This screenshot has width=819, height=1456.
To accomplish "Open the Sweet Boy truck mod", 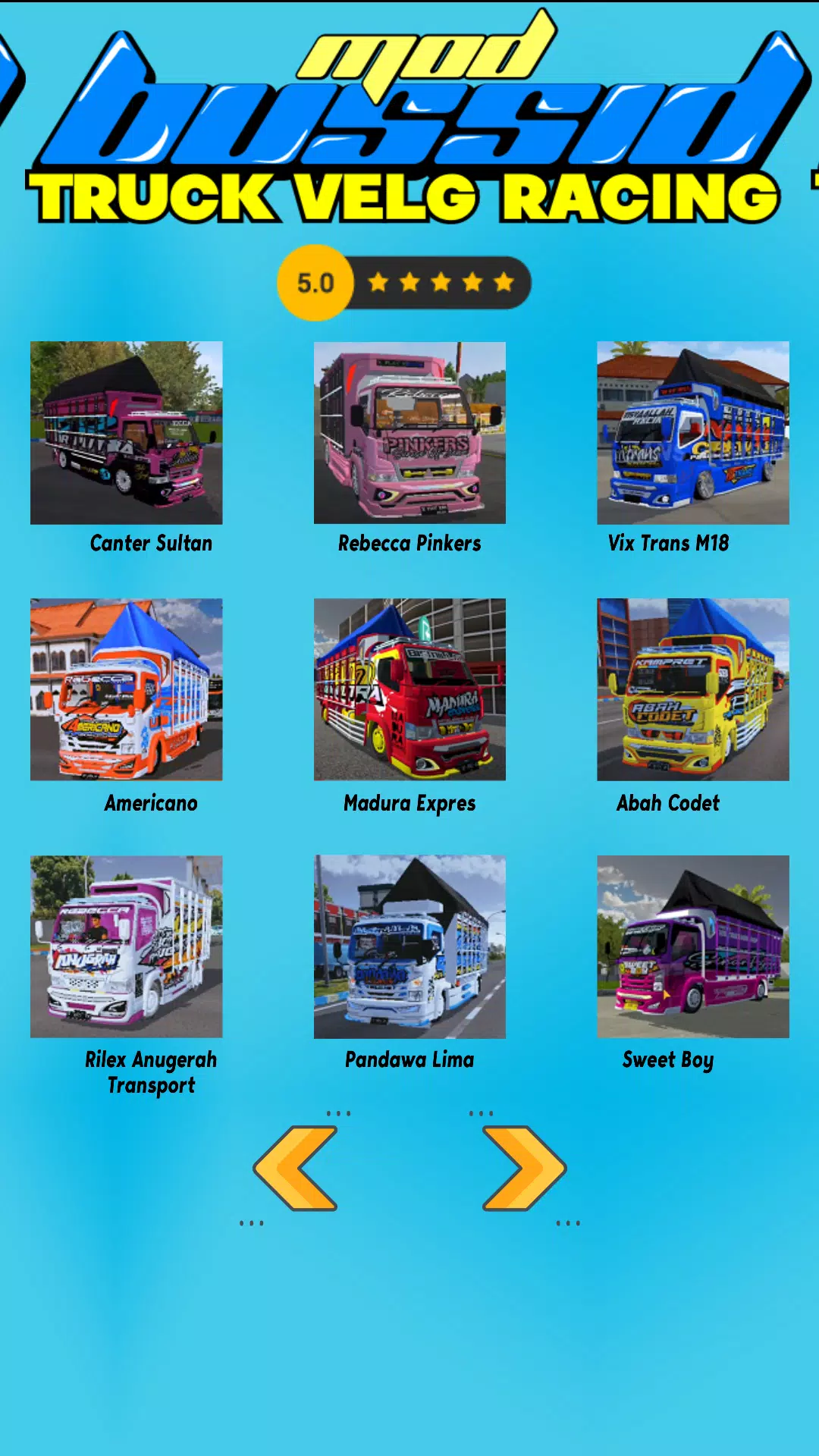I will point(692,946).
